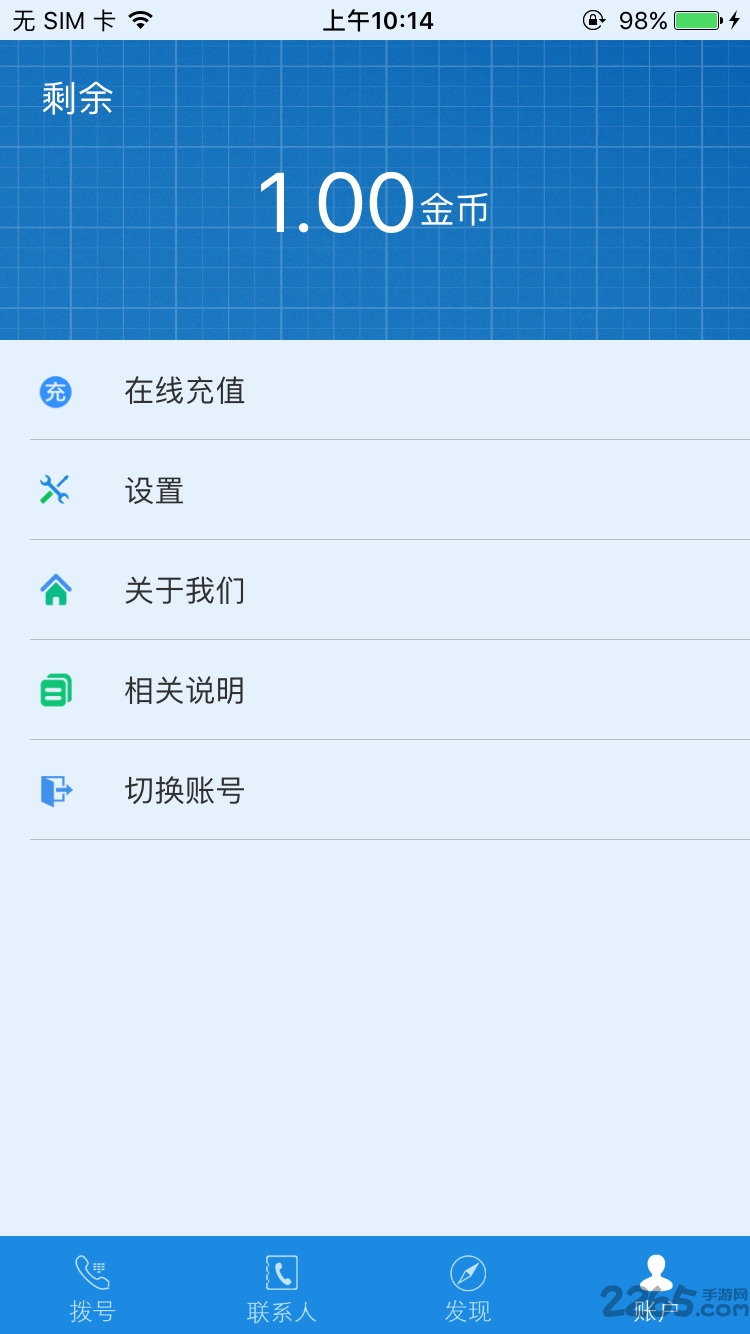Image resolution: width=750 pixels, height=1334 pixels.
Task: Tap the wrench 设置 settings icon
Action: pyautogui.click(x=54, y=491)
